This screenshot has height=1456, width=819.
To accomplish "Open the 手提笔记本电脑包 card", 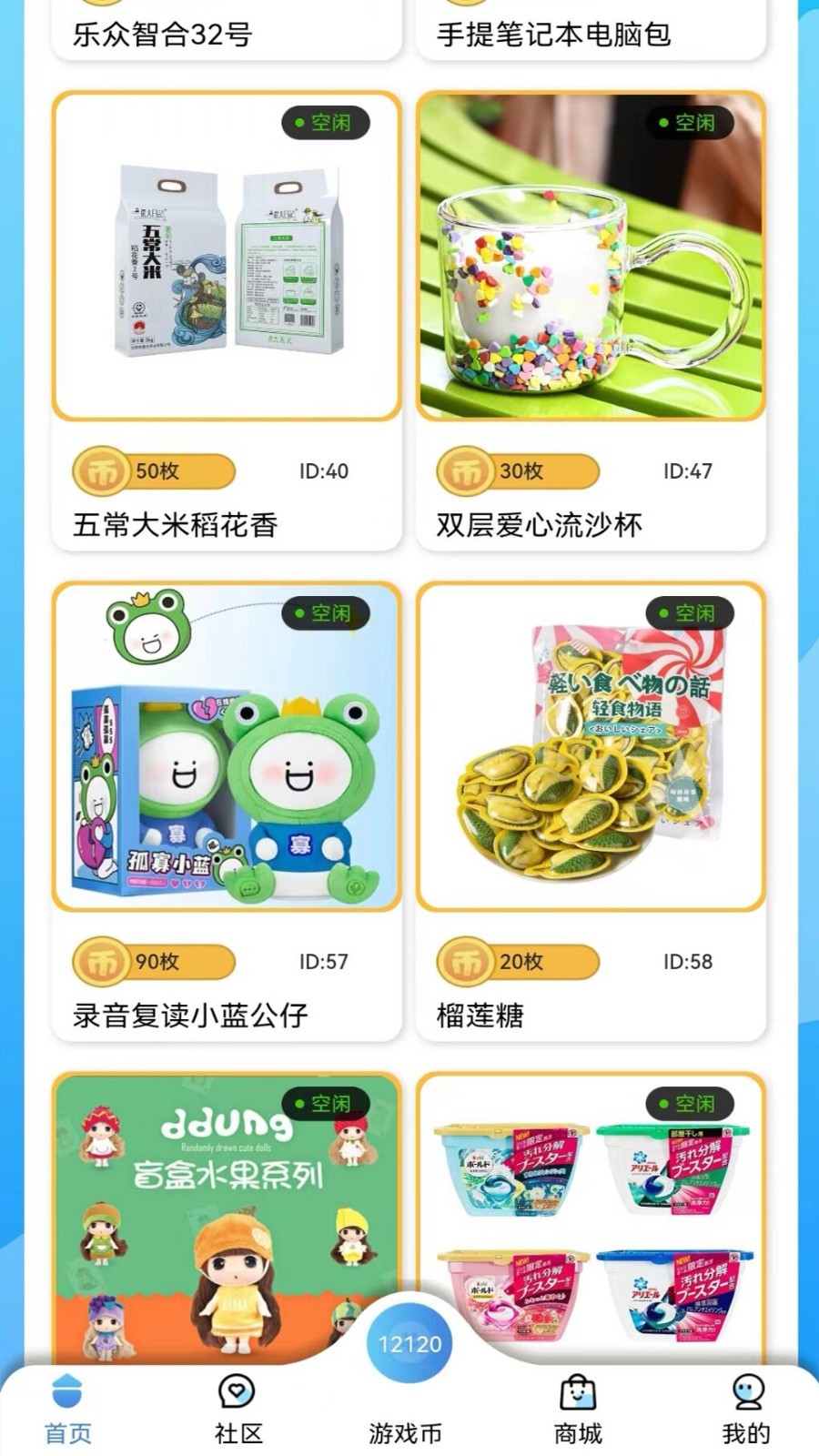I will coord(591,34).
